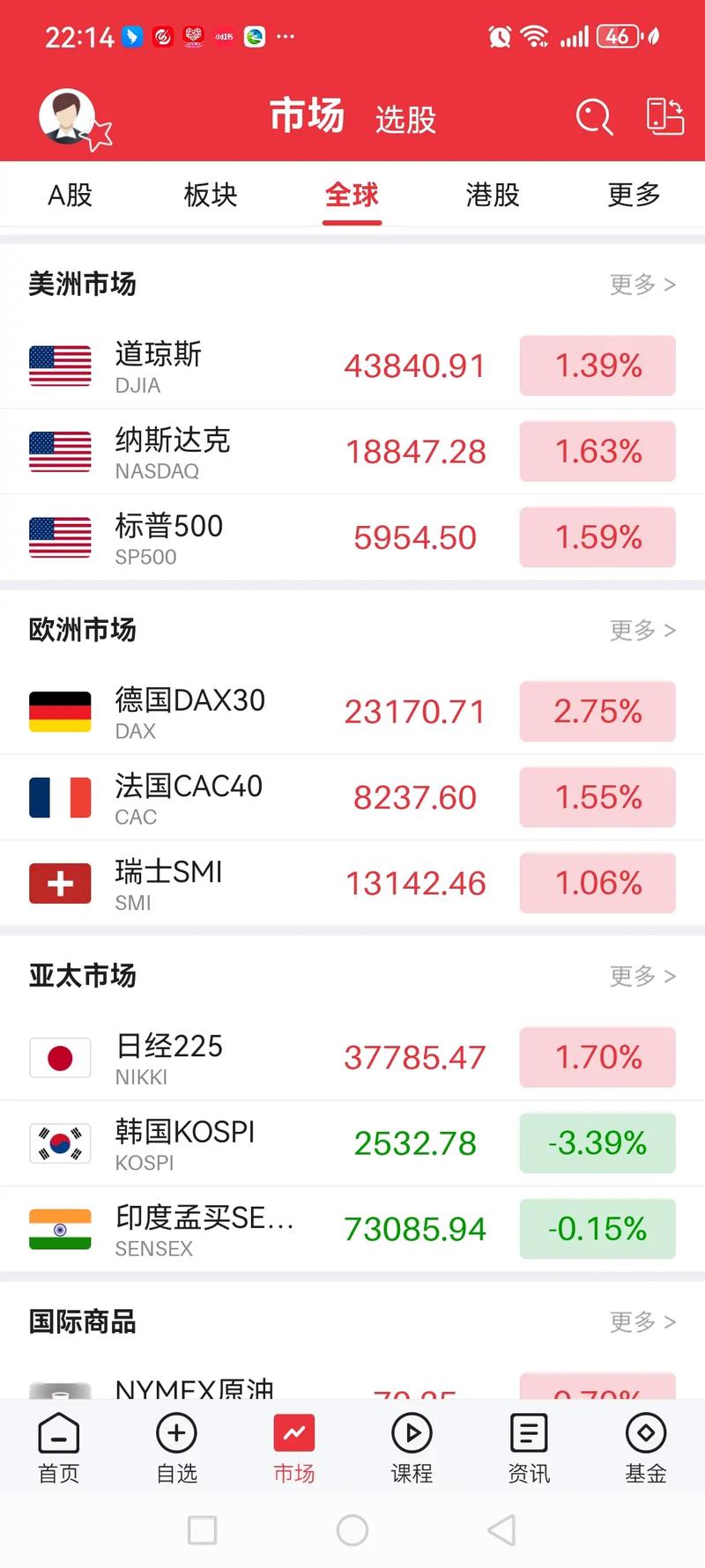Image resolution: width=705 pixels, height=1568 pixels.
Task: Switch to the 港股 tab
Action: tap(492, 196)
